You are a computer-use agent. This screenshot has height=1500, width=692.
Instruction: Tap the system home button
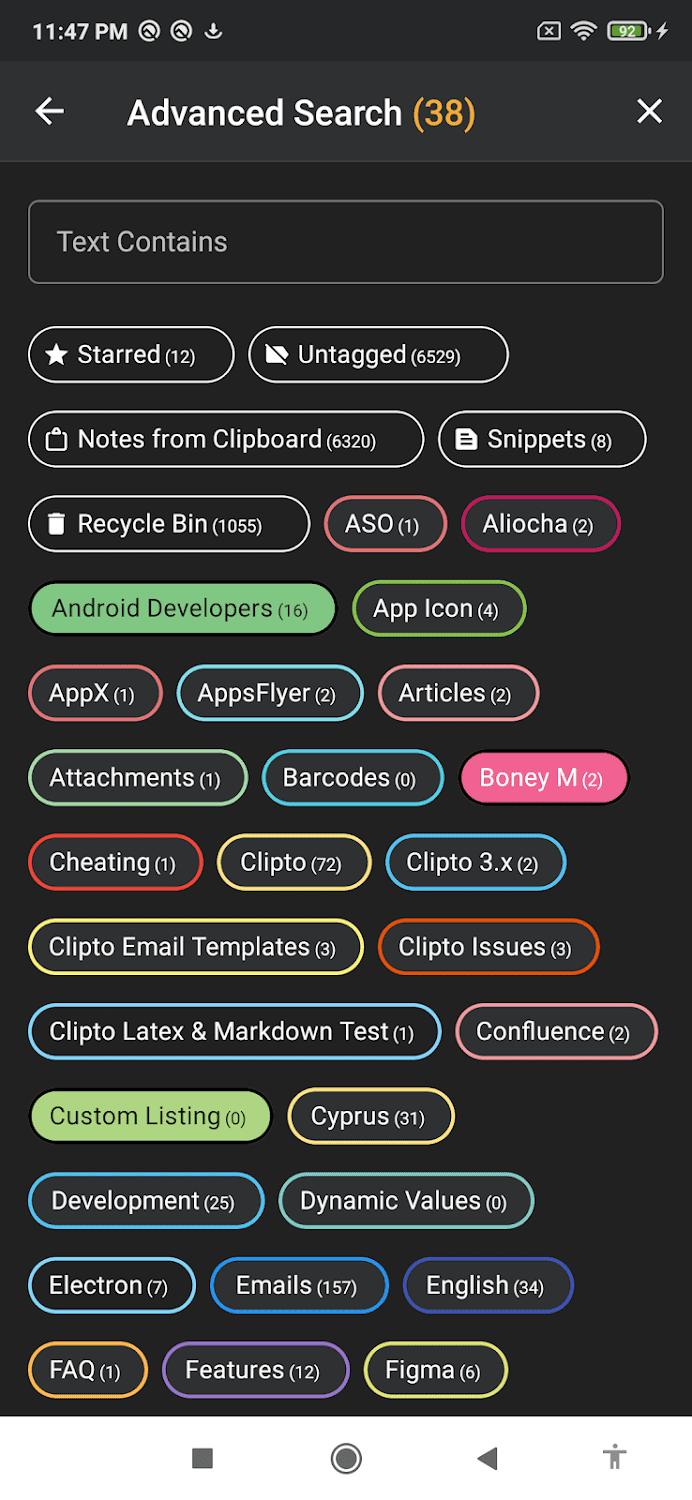click(346, 1458)
